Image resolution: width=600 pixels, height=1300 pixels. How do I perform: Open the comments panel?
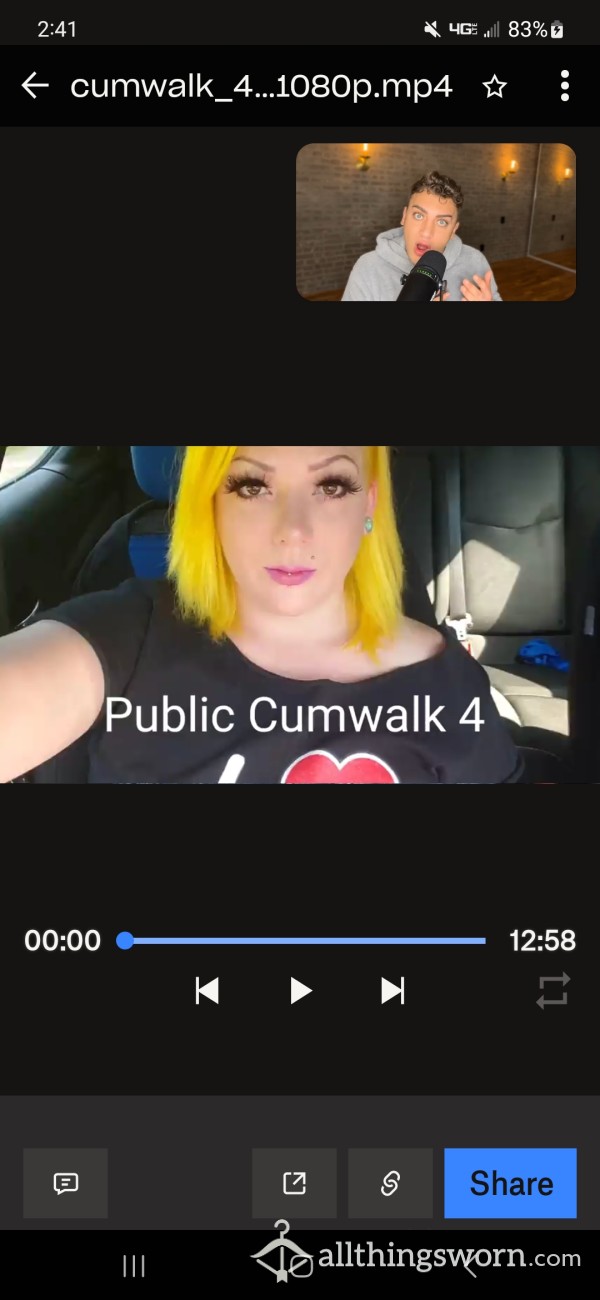66,1183
